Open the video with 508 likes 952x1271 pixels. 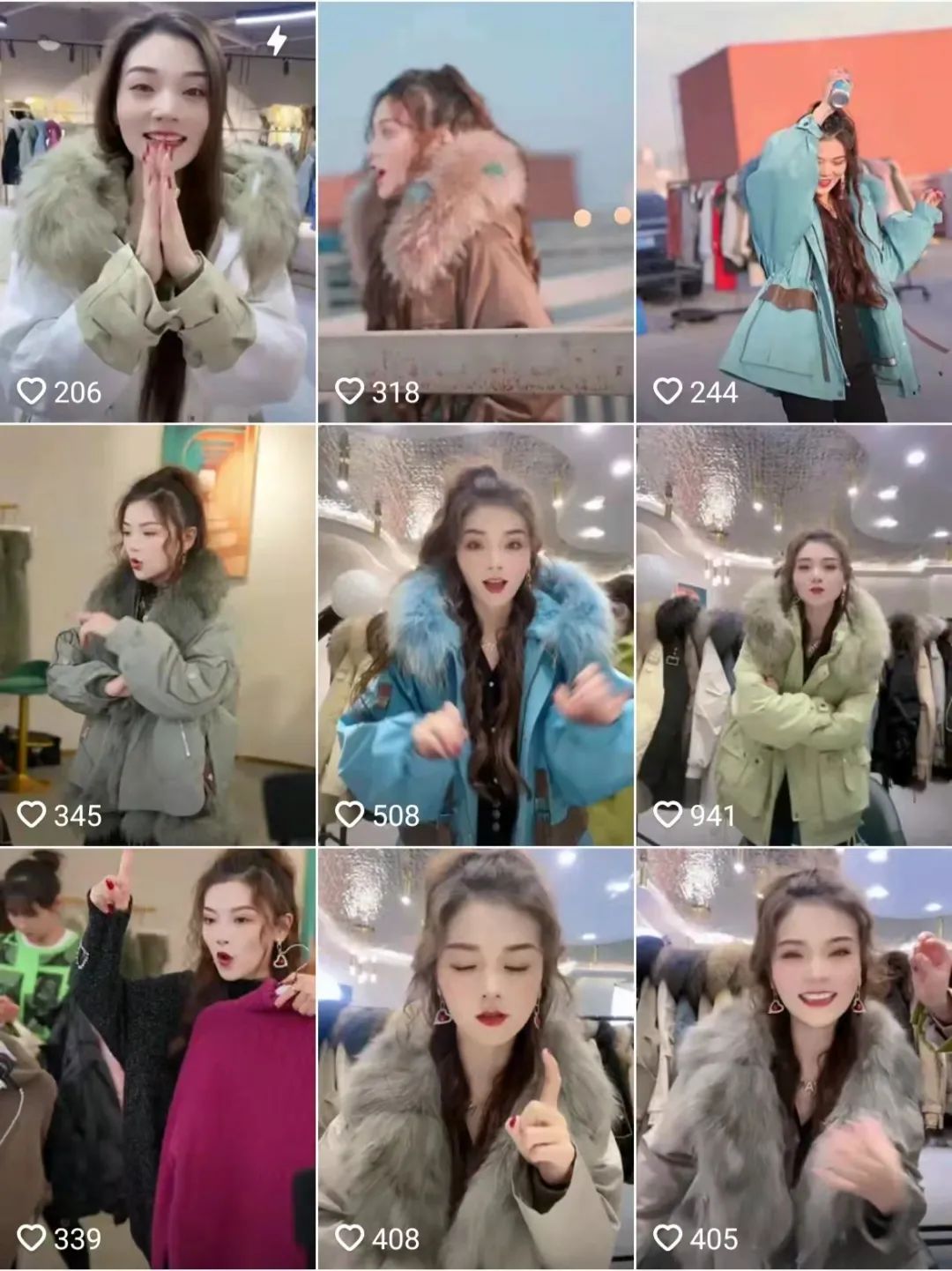click(476, 635)
